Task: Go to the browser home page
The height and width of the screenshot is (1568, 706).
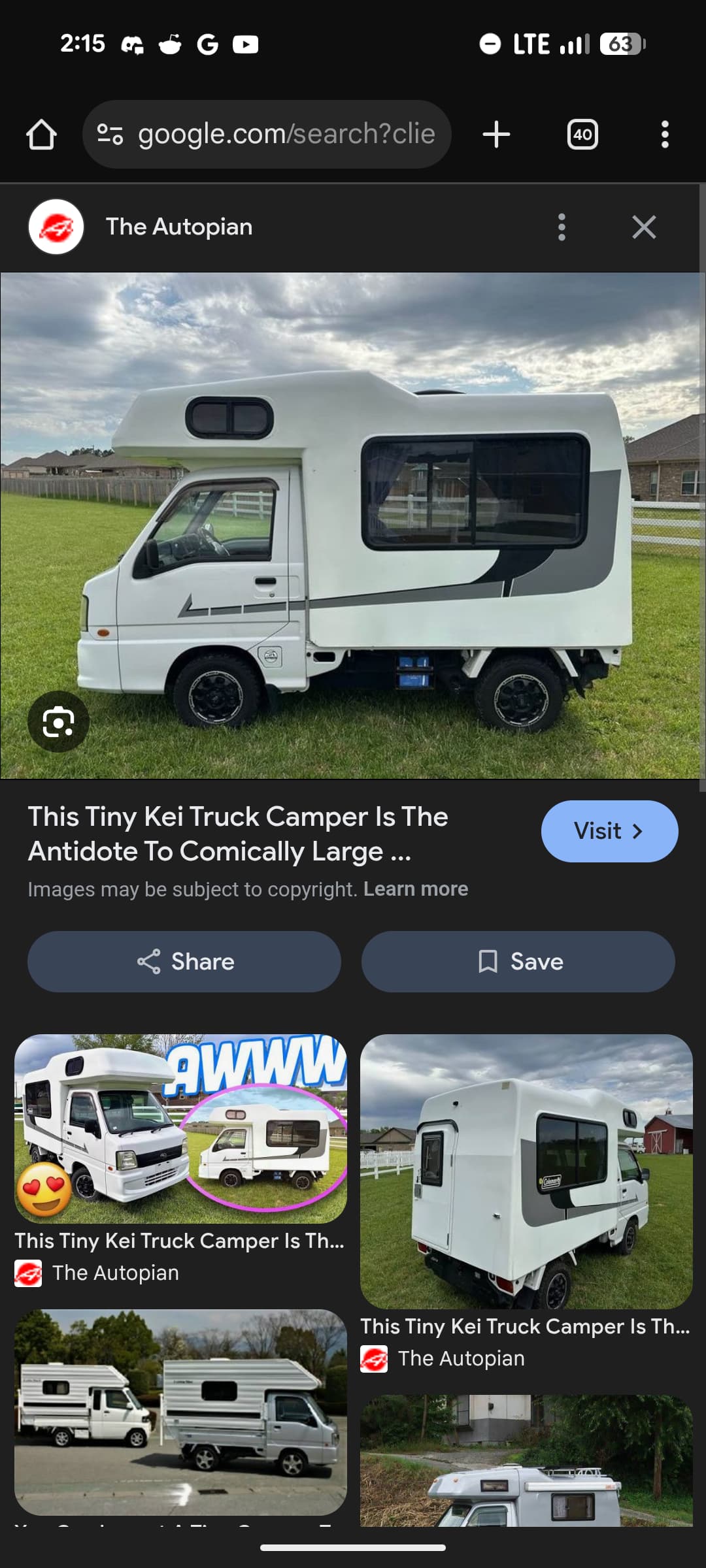Action: 41,135
